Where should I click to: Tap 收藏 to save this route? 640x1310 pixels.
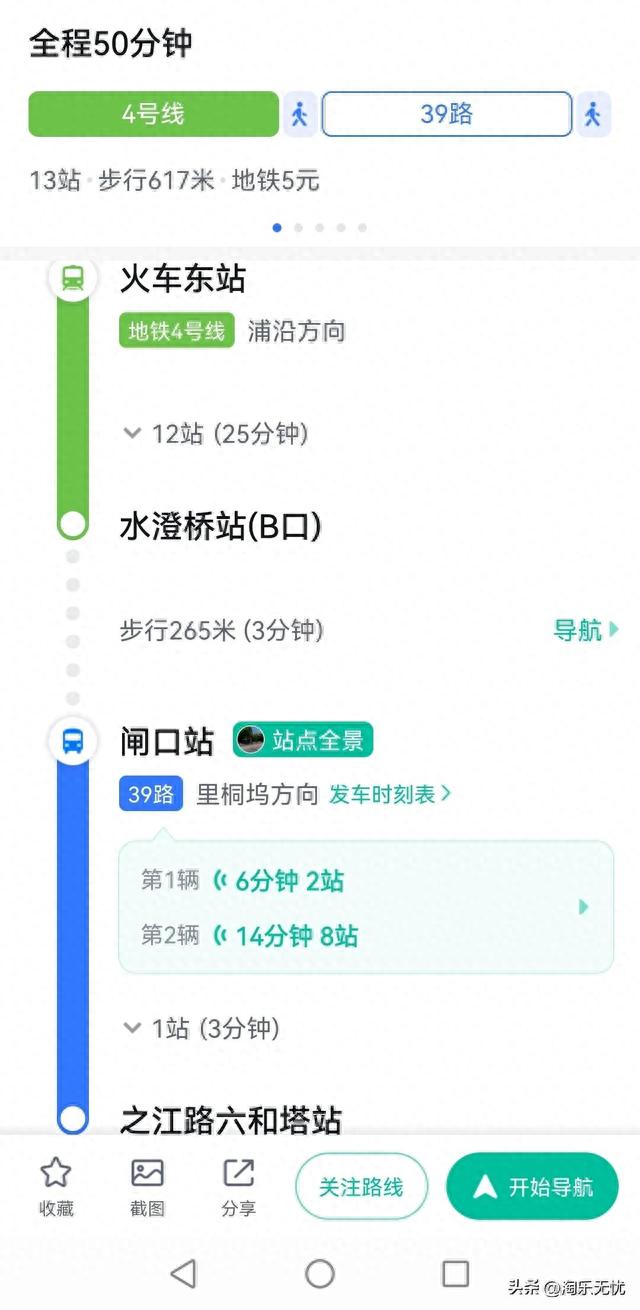[56, 1187]
